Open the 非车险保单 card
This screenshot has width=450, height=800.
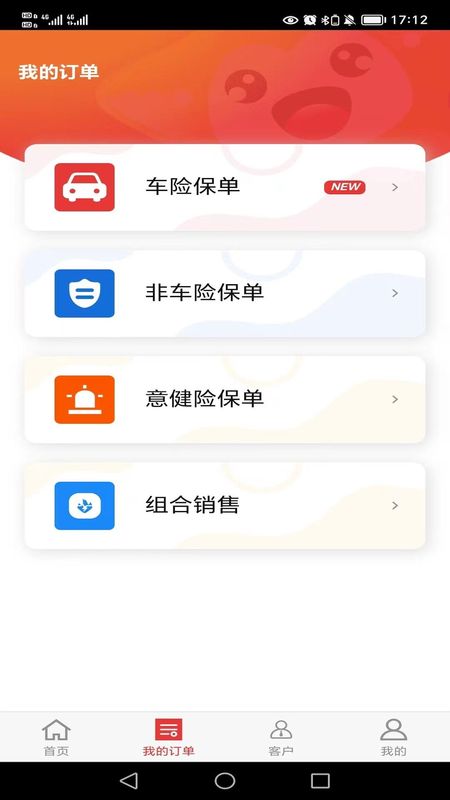tap(225, 293)
